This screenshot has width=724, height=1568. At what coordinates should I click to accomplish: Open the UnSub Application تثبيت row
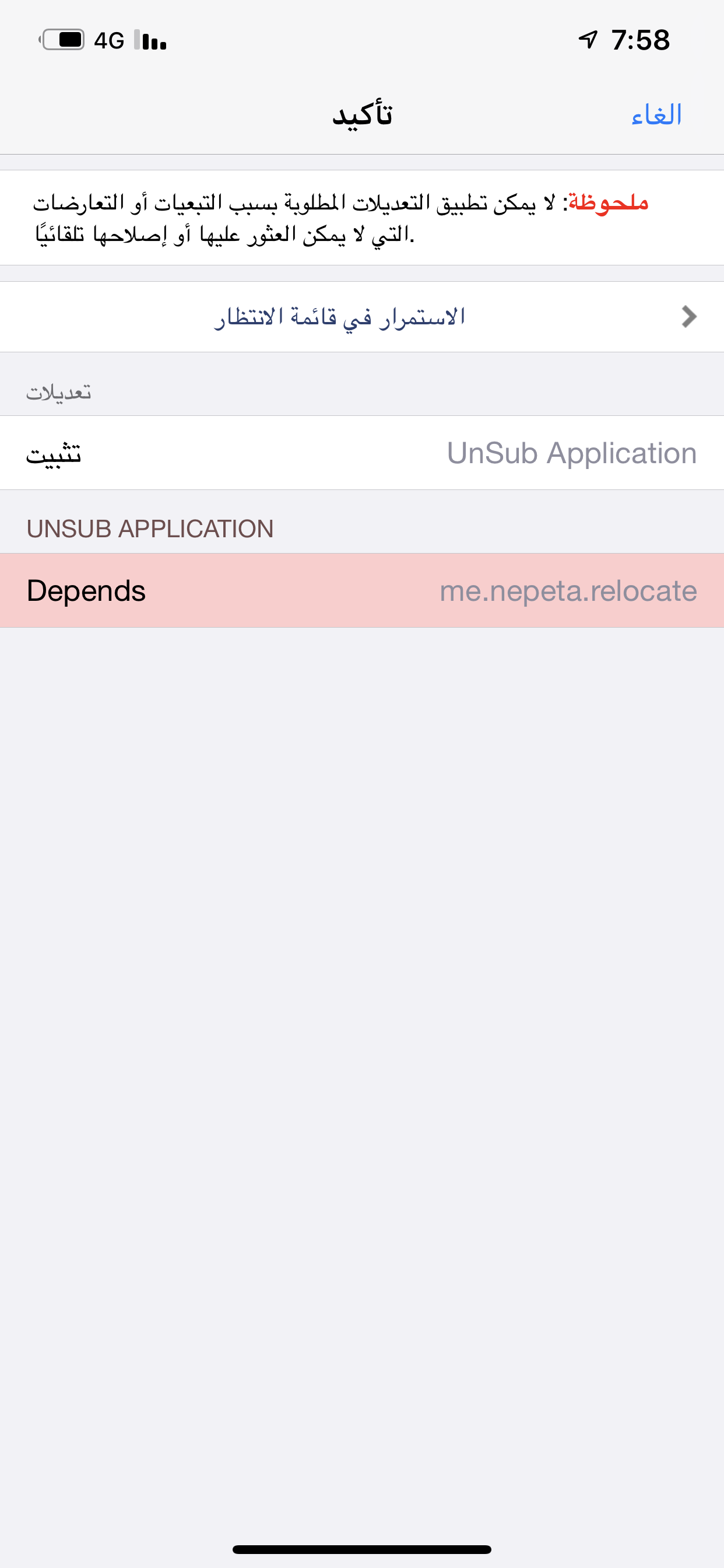pyautogui.click(x=362, y=453)
